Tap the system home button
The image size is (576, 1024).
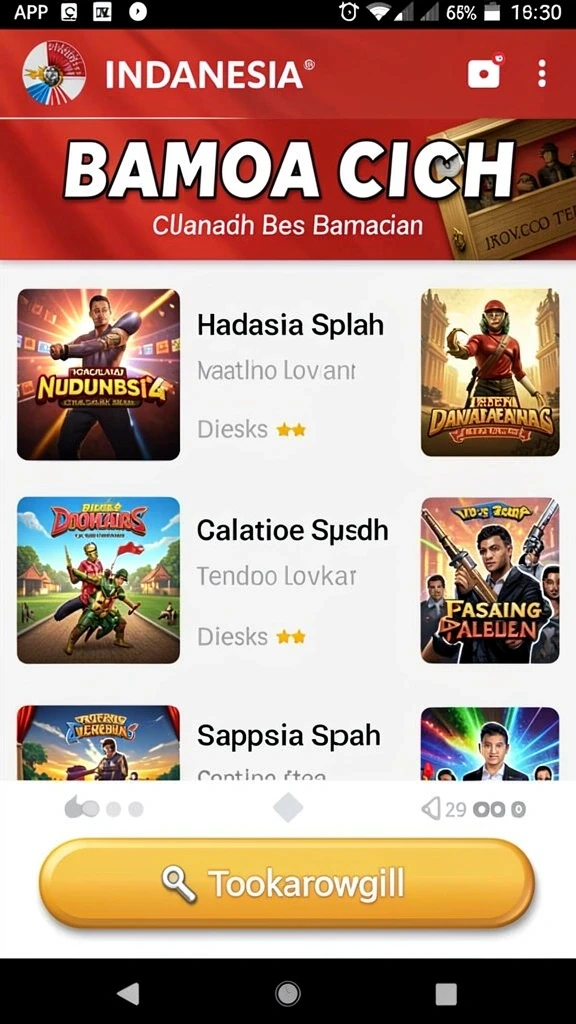point(288,994)
